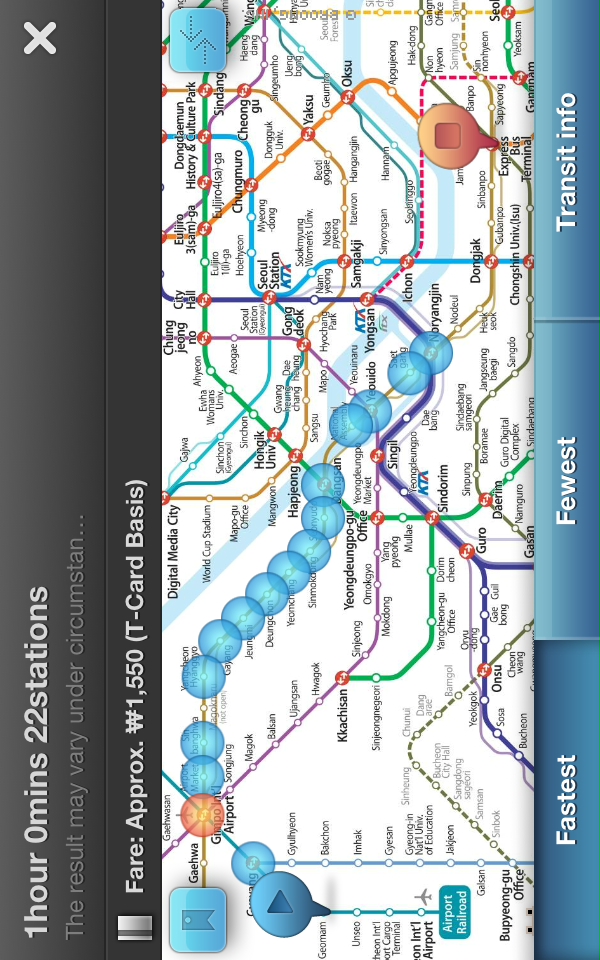Viewport: 600px width, 960px height.
Task: Tap the route swap arrows button
Action: (198, 41)
